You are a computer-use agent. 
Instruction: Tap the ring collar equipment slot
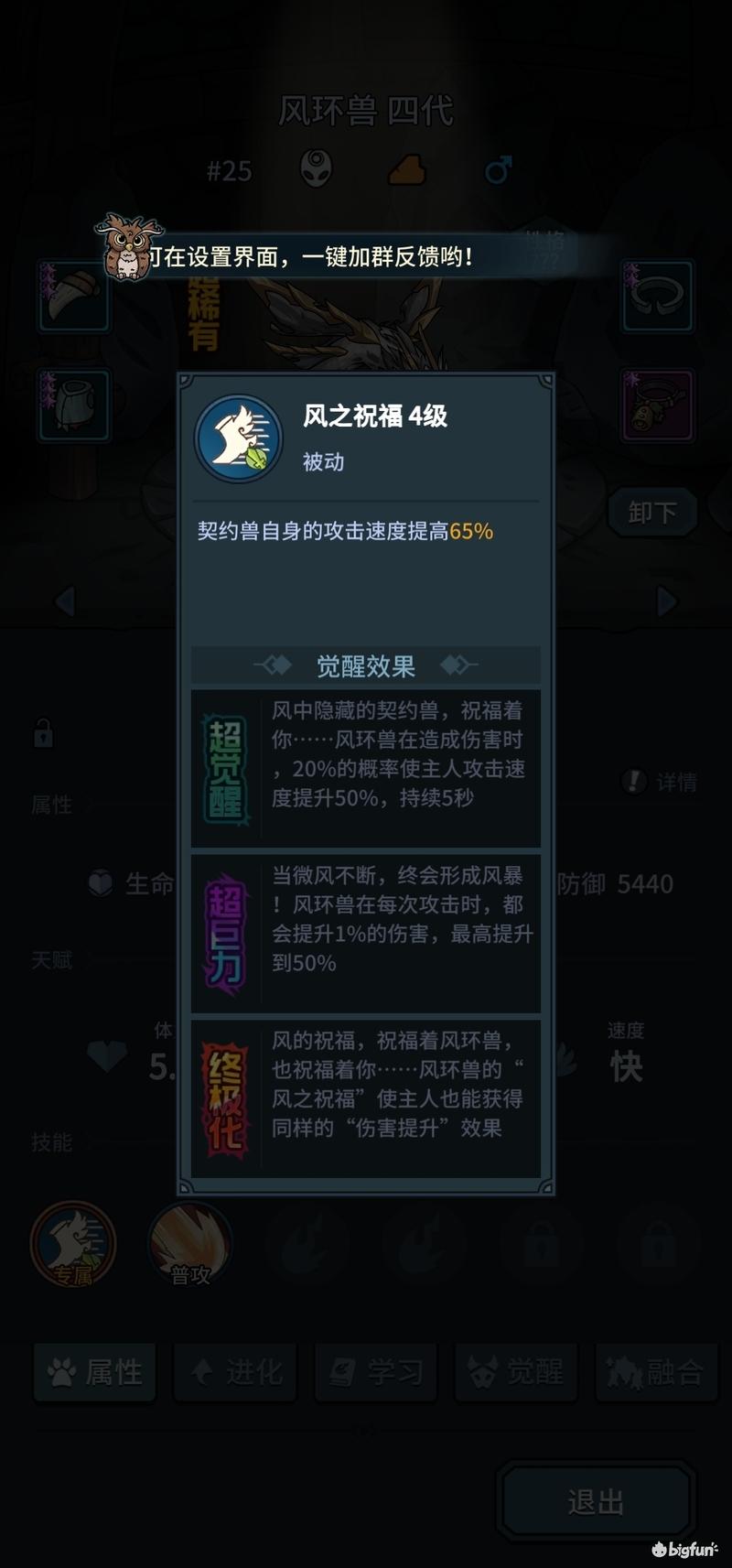657,296
